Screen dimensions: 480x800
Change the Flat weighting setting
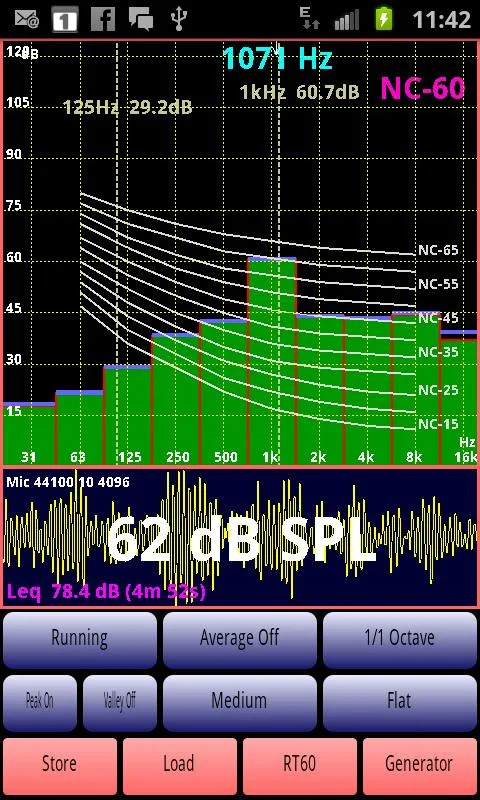tap(400, 703)
